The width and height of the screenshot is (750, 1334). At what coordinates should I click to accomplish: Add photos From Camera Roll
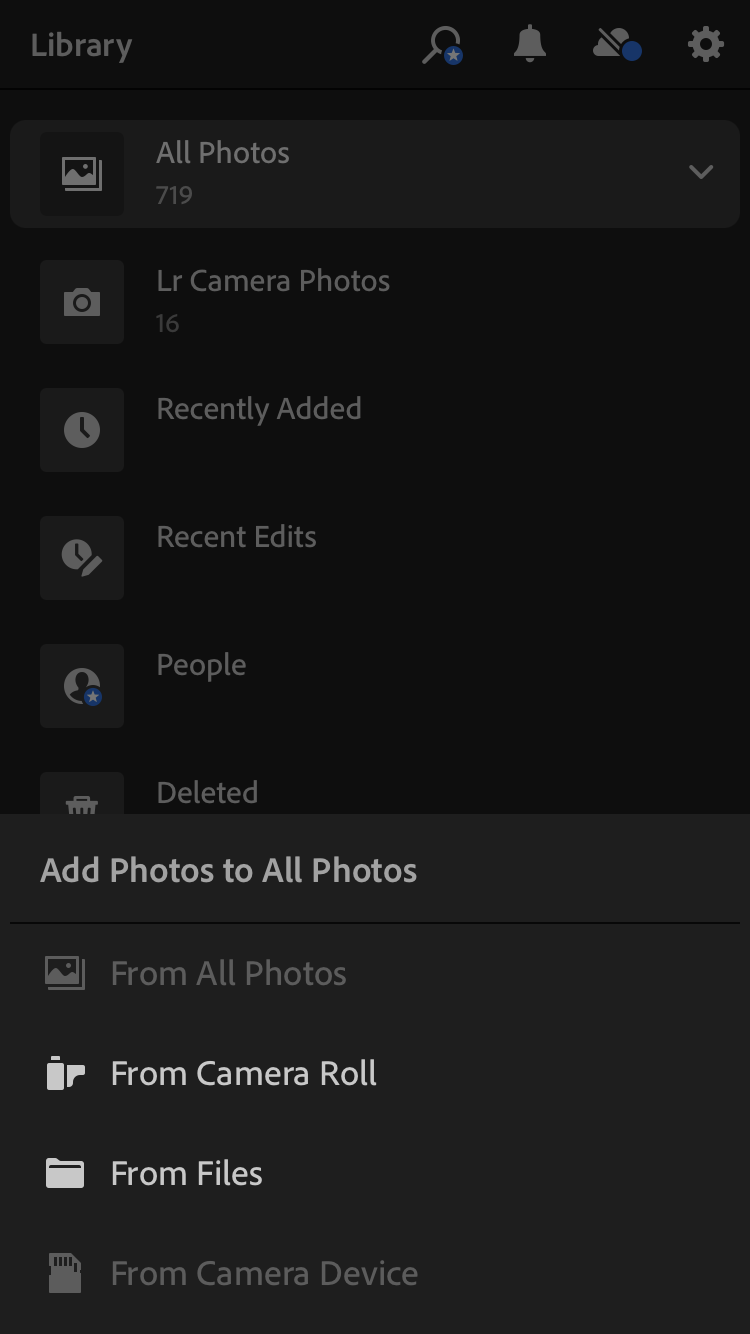click(x=243, y=1073)
